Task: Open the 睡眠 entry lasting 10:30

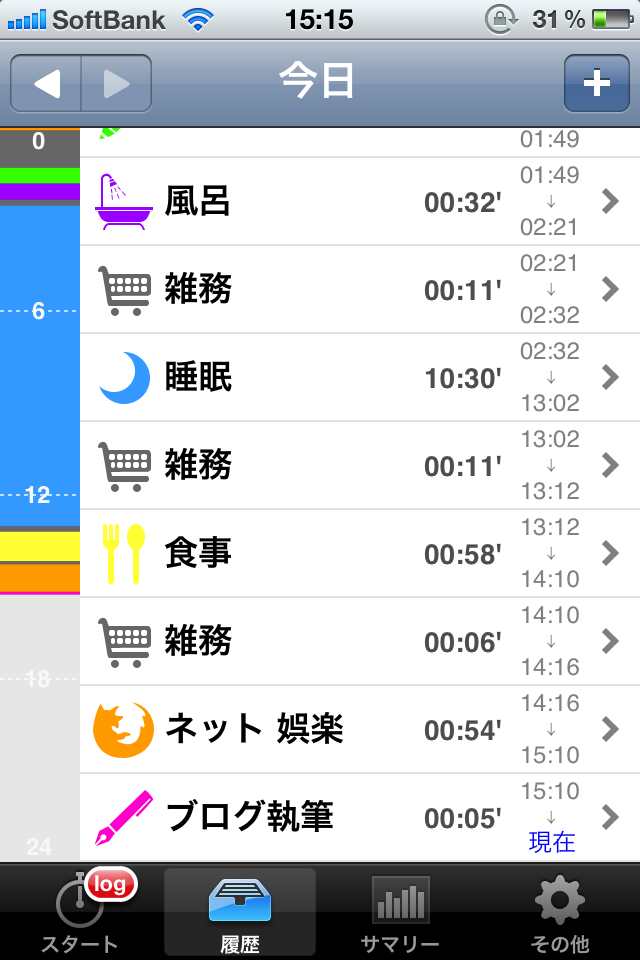Action: (358, 378)
